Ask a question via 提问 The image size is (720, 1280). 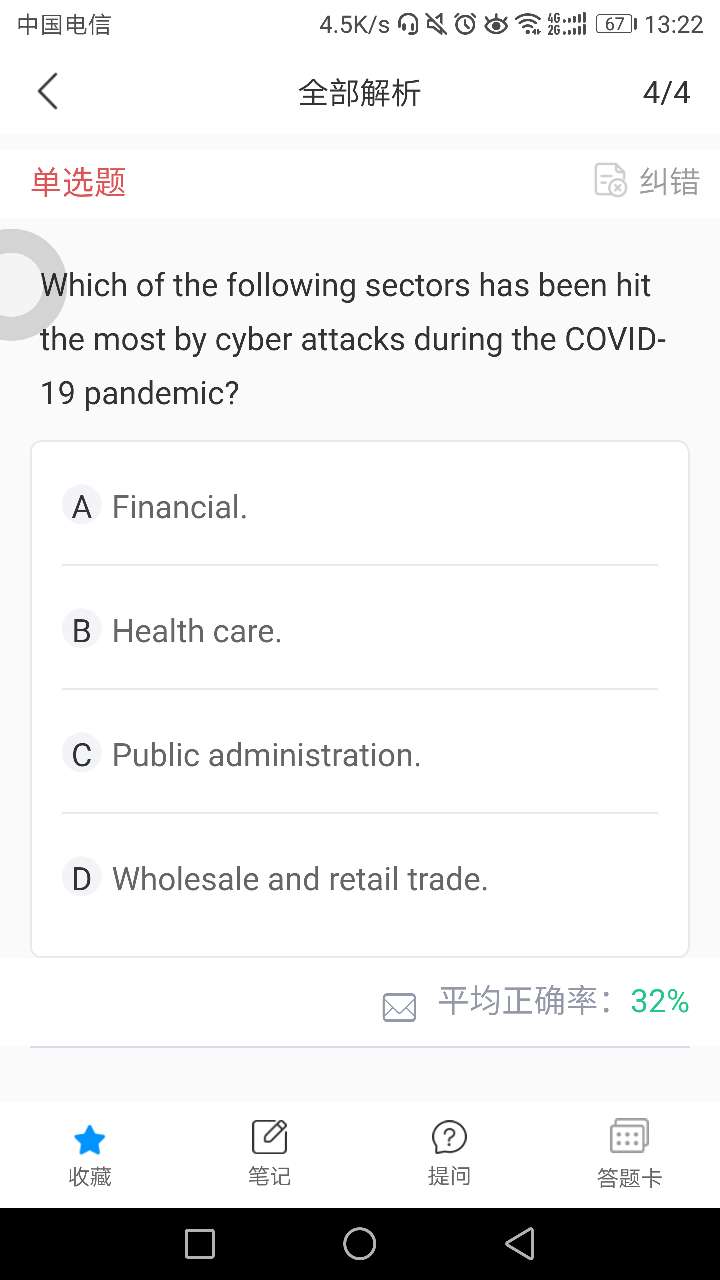pos(449,1152)
